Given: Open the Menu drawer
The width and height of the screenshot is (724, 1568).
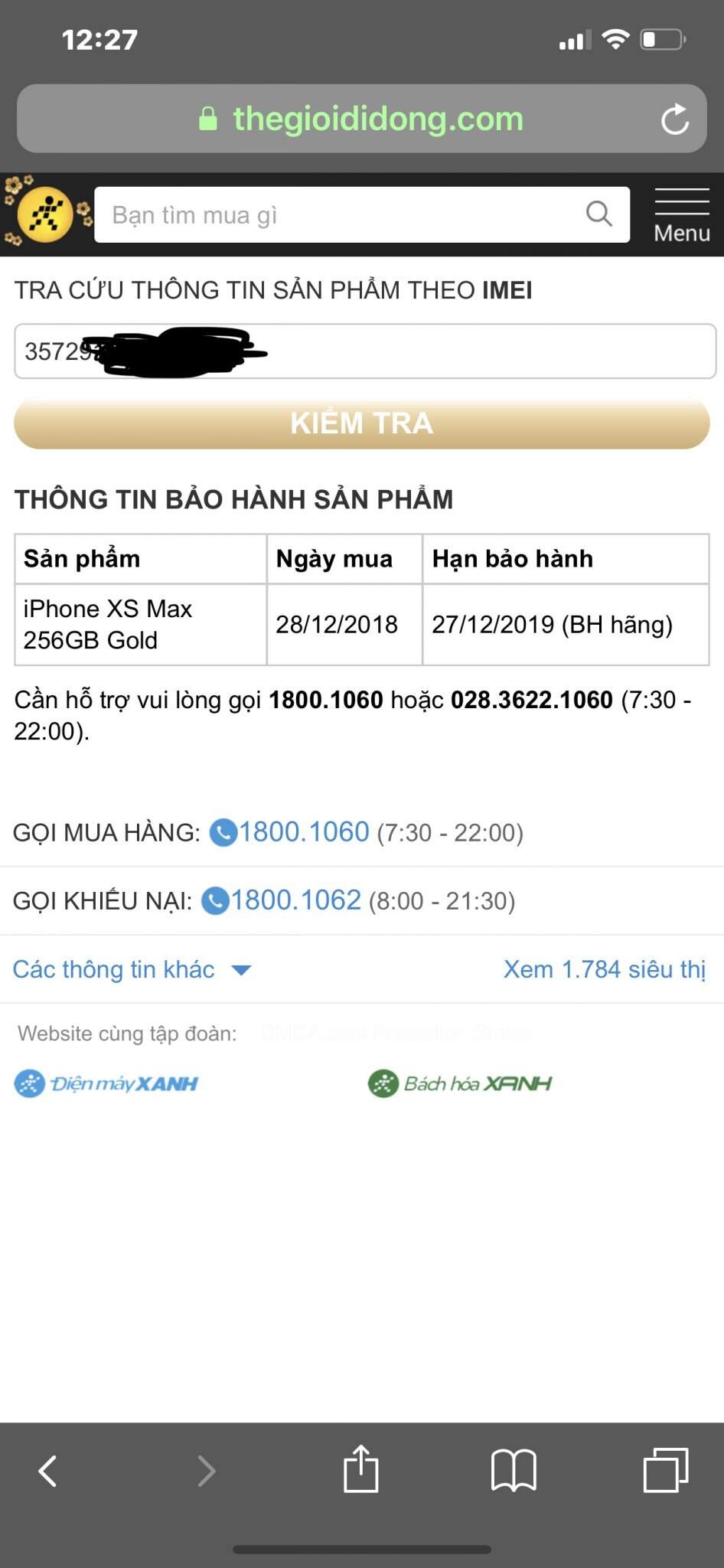Looking at the screenshot, I should [x=681, y=215].
